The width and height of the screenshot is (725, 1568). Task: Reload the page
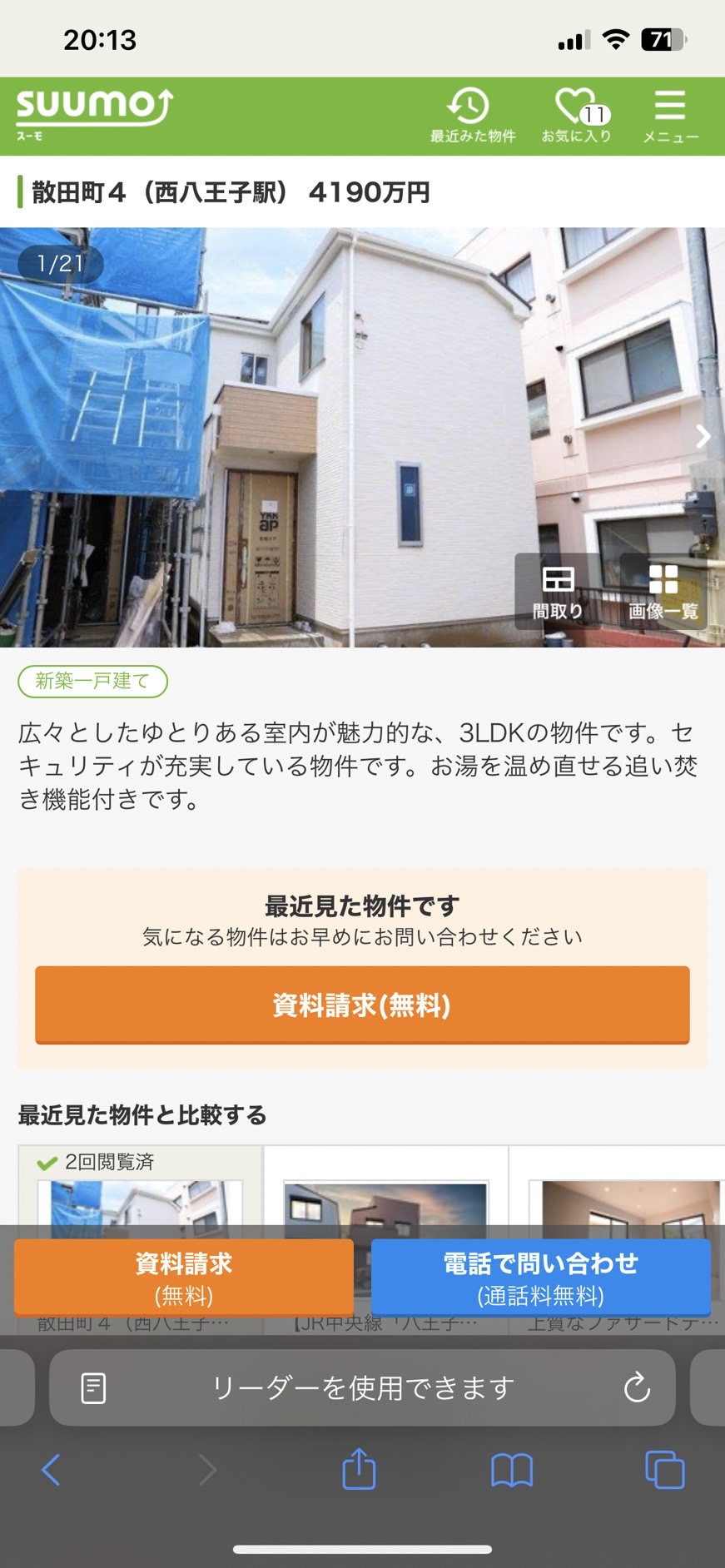pos(637,1387)
